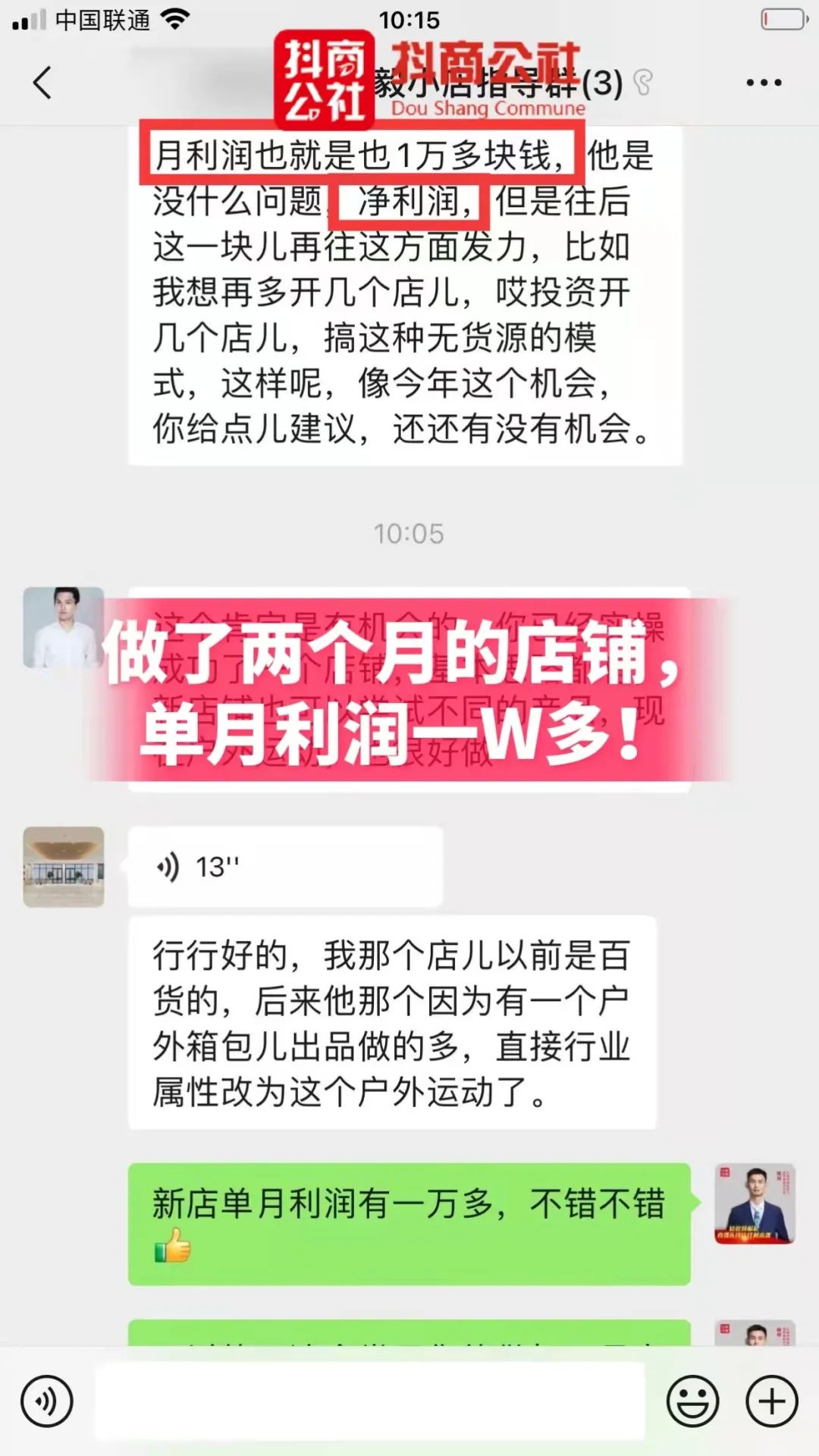
Task: Open the plus attachments menu
Action: (772, 1401)
